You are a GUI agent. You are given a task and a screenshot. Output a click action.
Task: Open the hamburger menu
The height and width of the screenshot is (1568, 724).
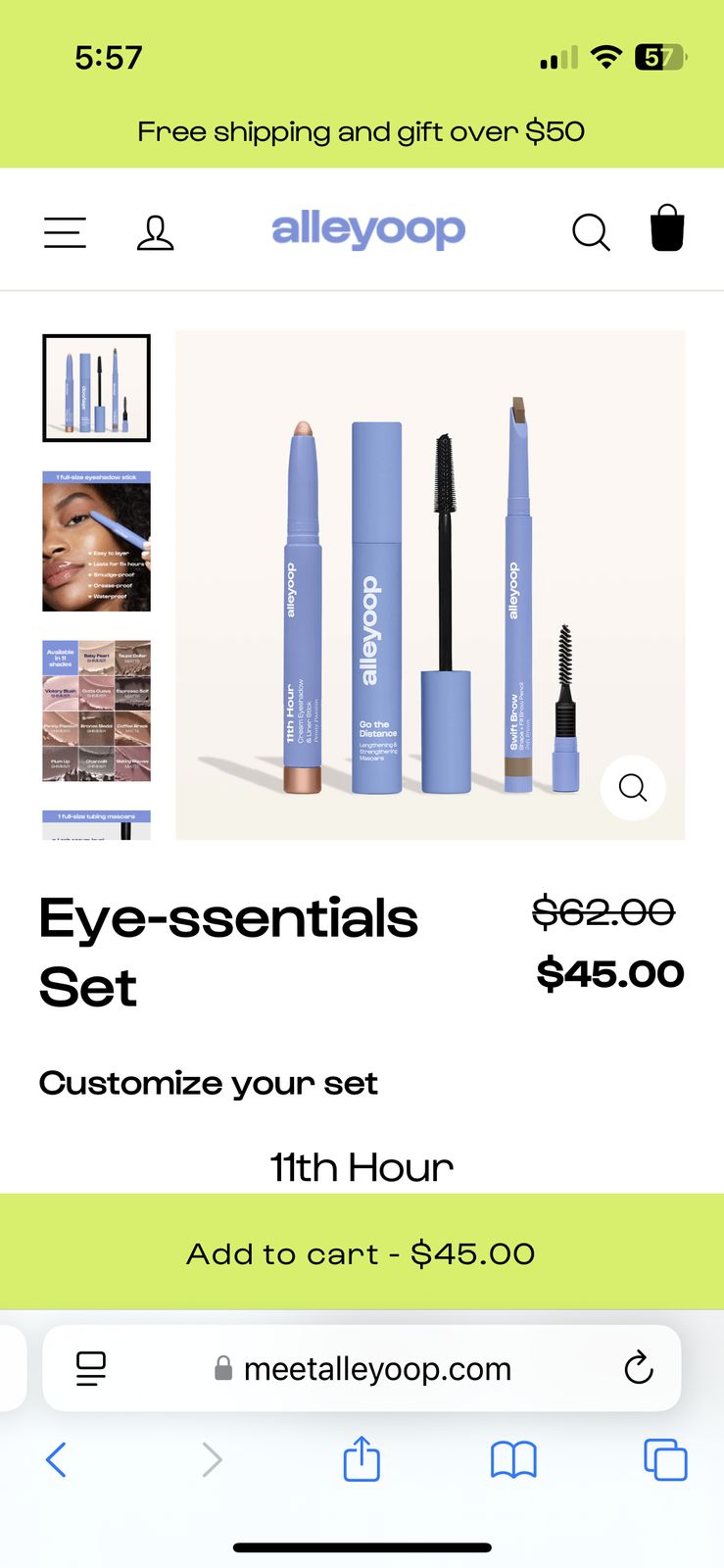(x=65, y=232)
